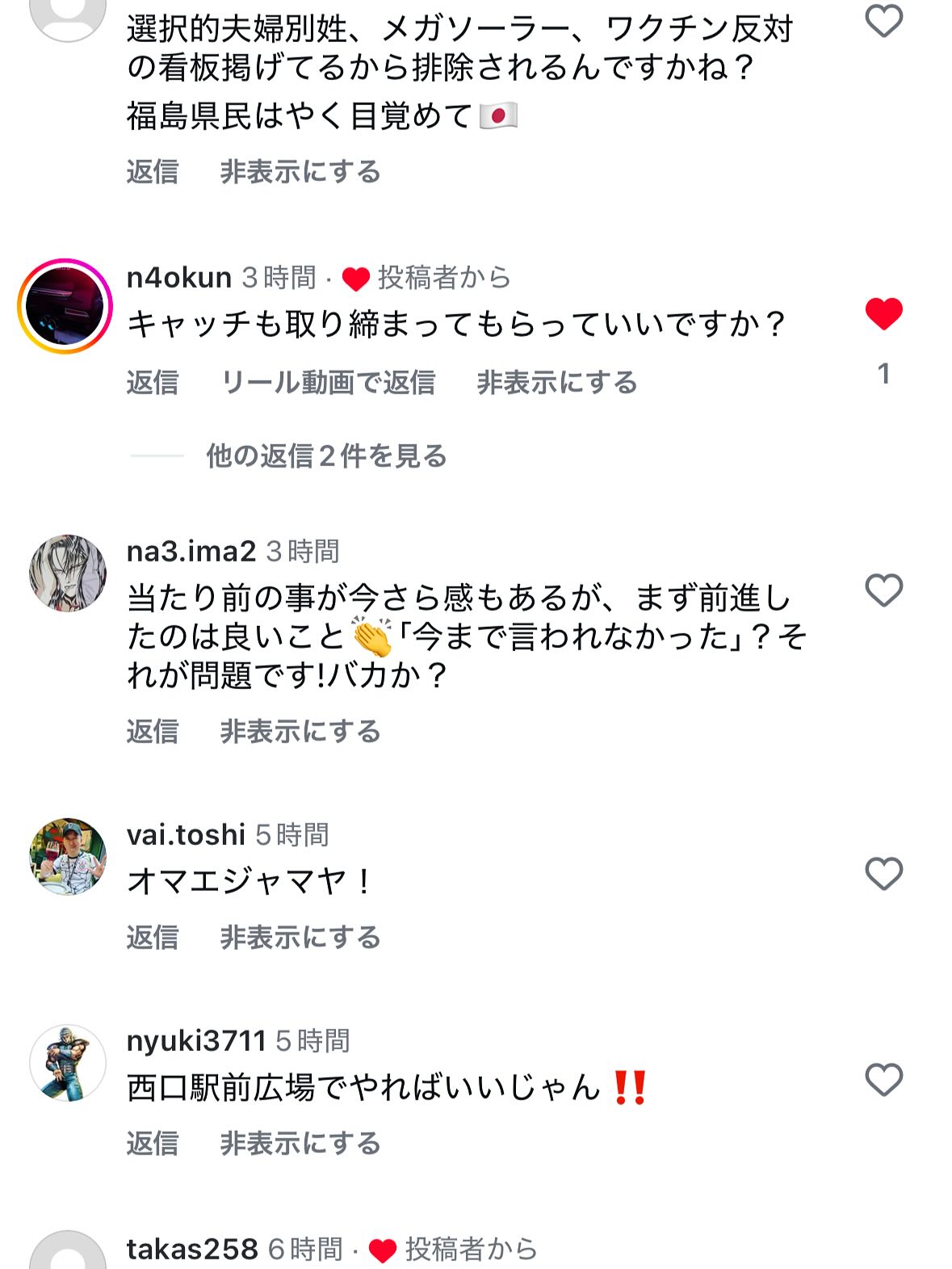
Task: Open the takas258 profile
Action: 191,1249
